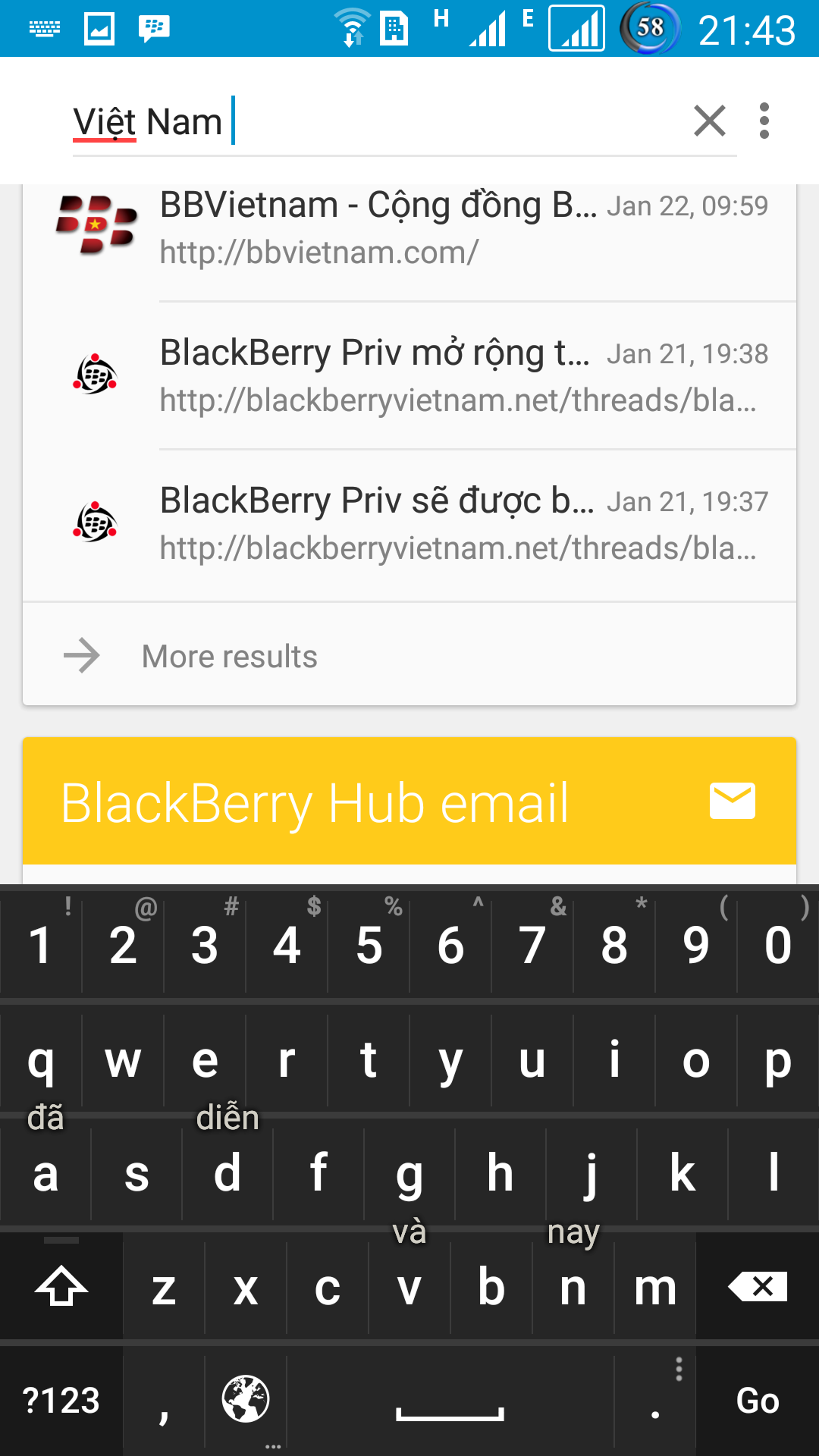Hit the backspace key on the keyboard

[757, 1287]
